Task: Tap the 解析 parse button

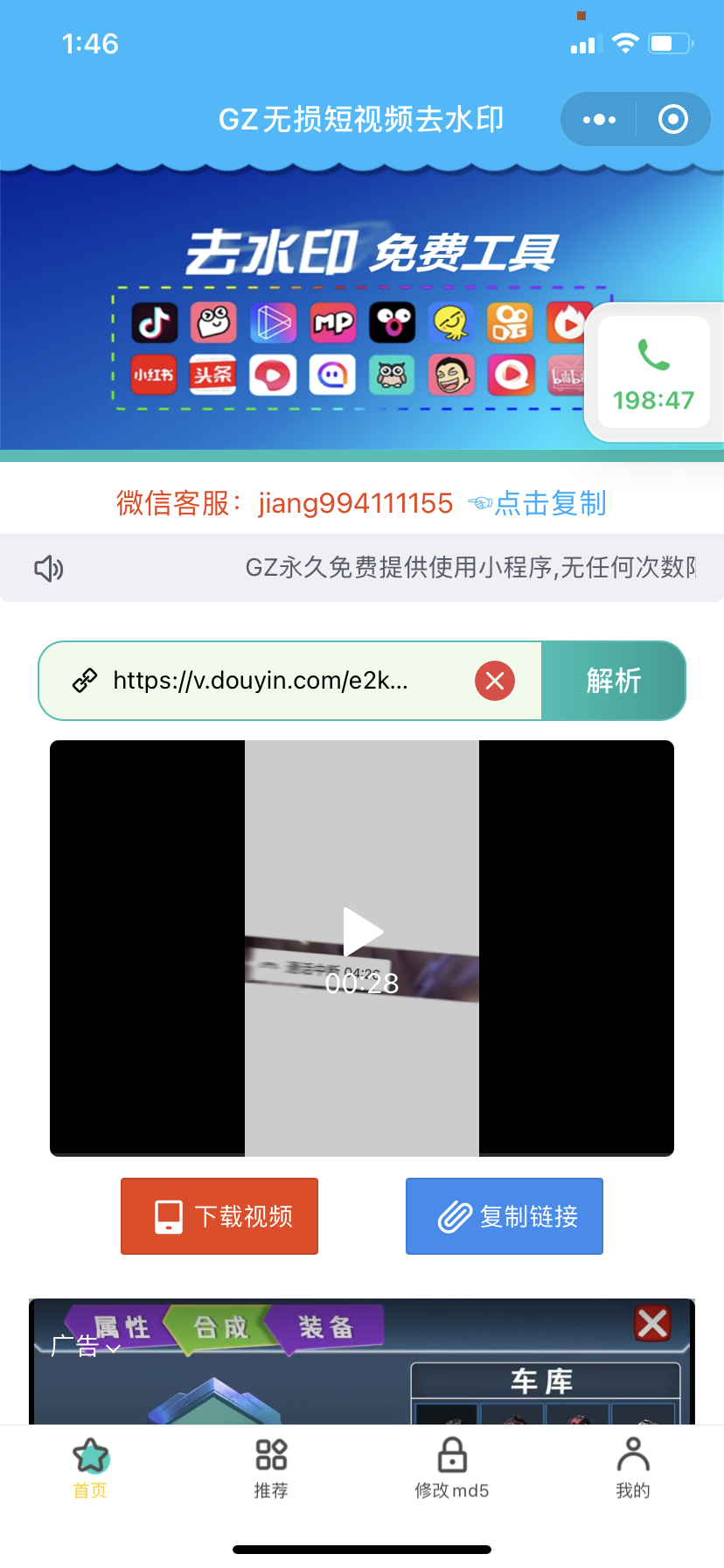Action: [613, 681]
